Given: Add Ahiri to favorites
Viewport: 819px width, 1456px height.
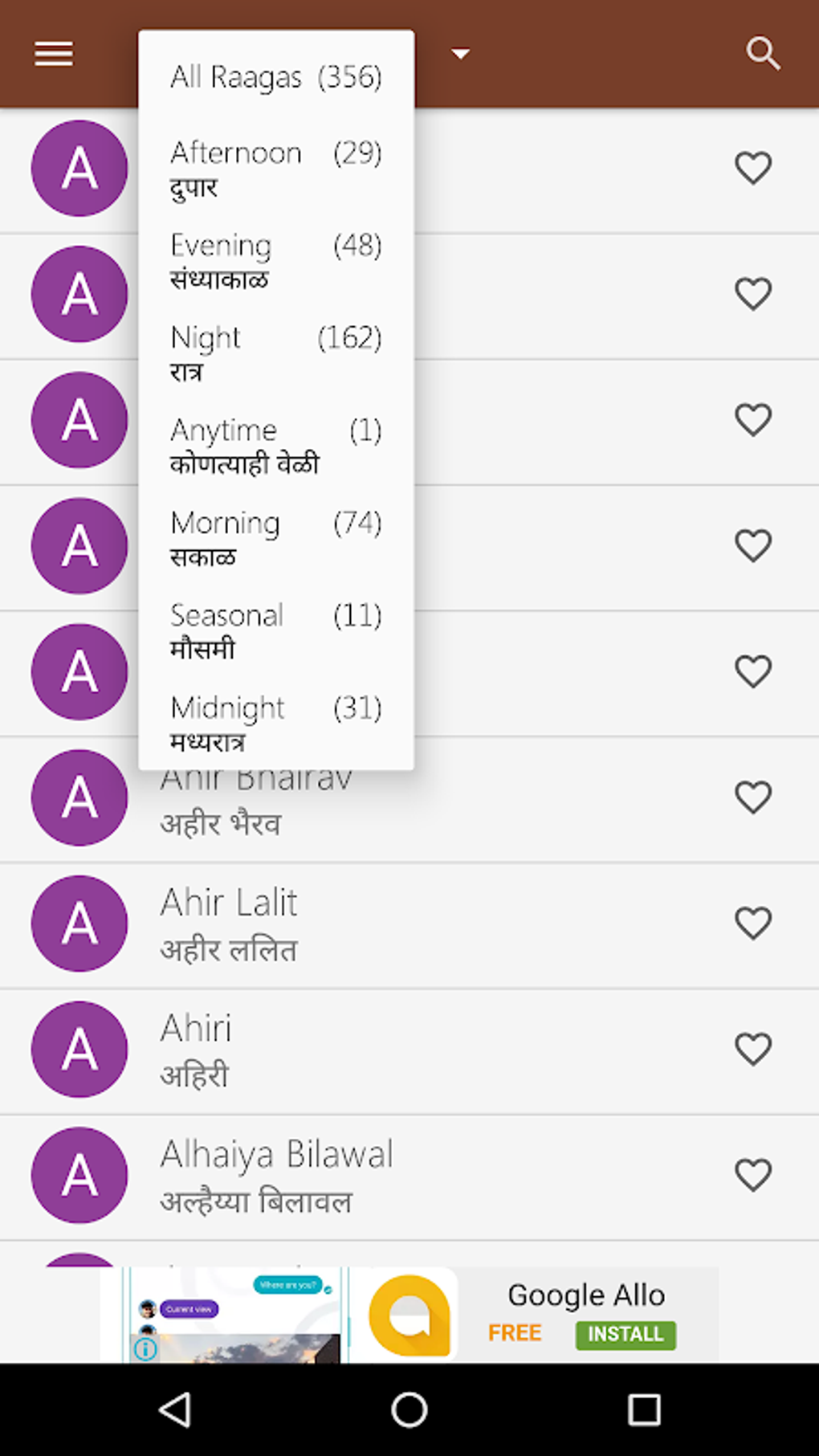Looking at the screenshot, I should (x=752, y=1050).
